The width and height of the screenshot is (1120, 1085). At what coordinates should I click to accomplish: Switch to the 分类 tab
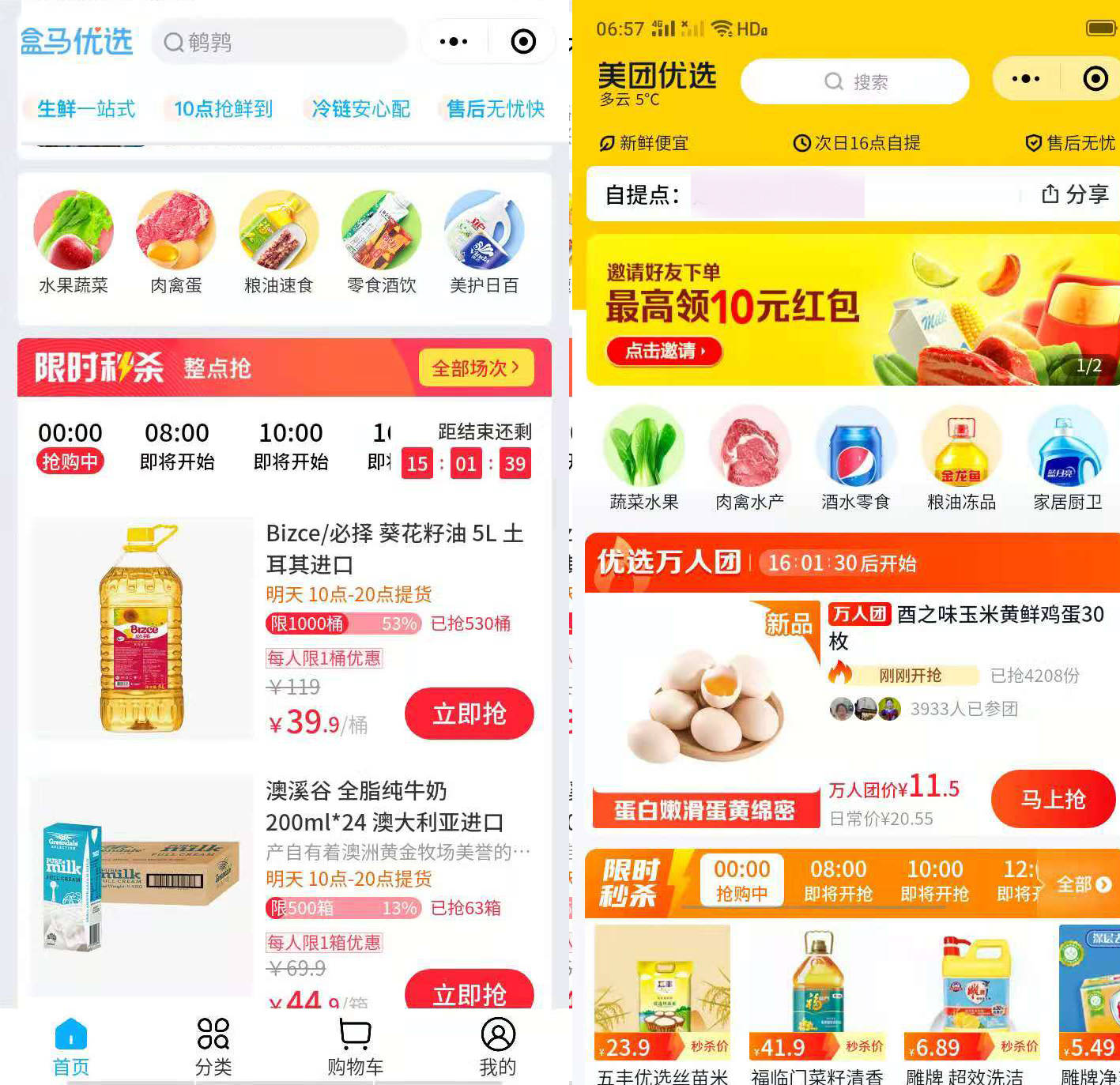click(x=213, y=1046)
